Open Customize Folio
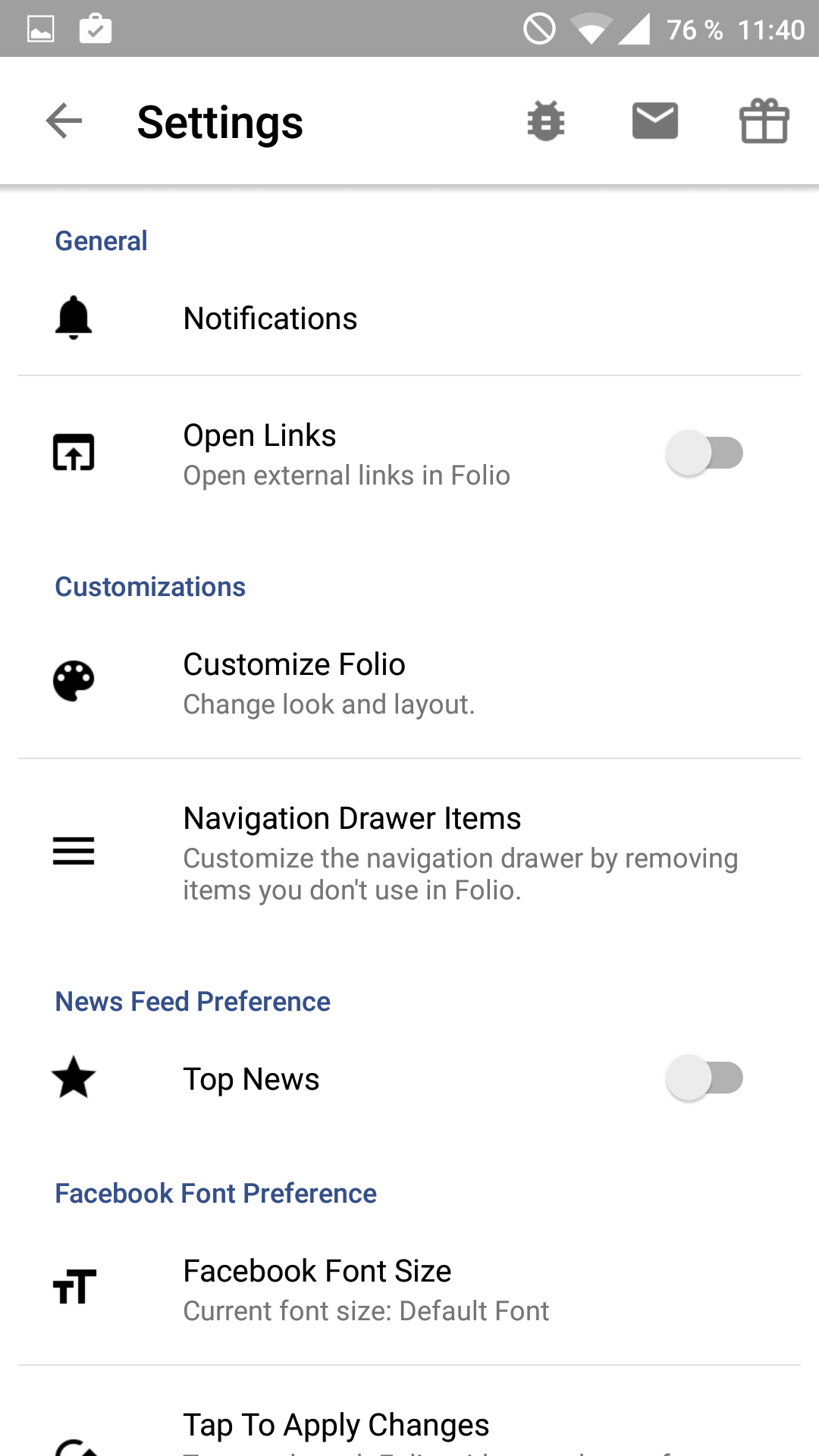The image size is (819, 1456). [409, 682]
